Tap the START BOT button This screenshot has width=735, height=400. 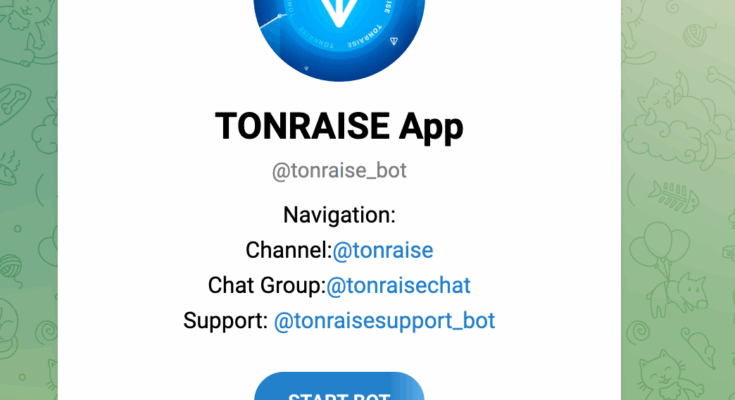point(339,389)
